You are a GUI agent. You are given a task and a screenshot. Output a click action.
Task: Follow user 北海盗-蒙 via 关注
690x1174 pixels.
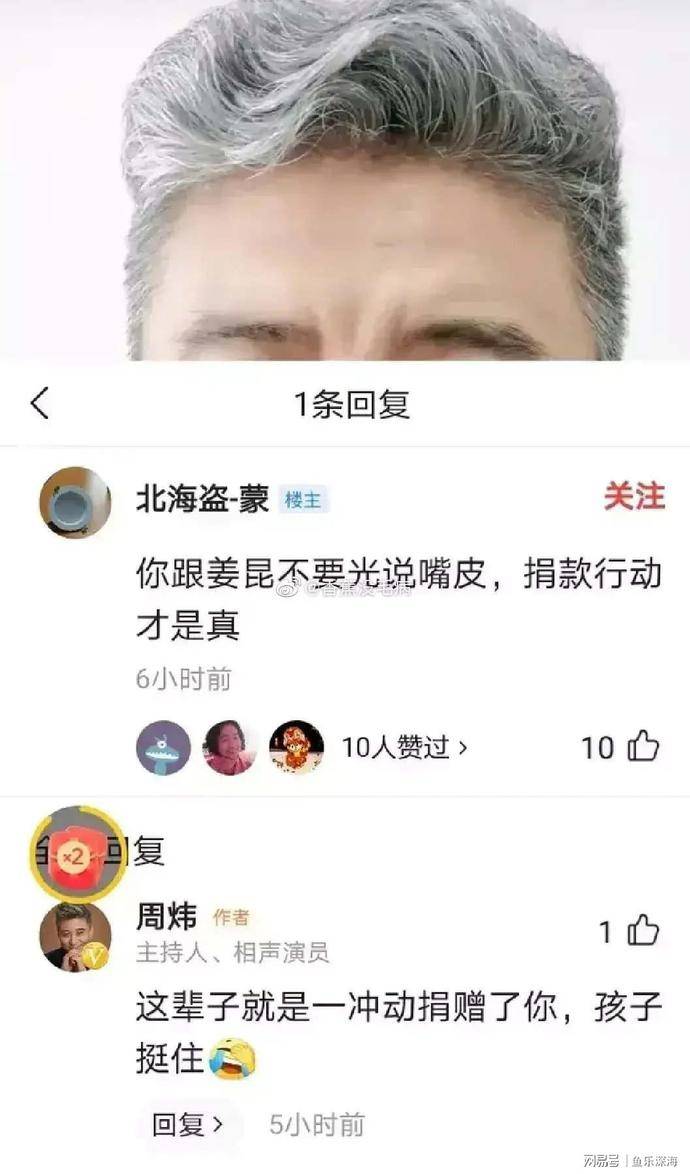pos(634,497)
